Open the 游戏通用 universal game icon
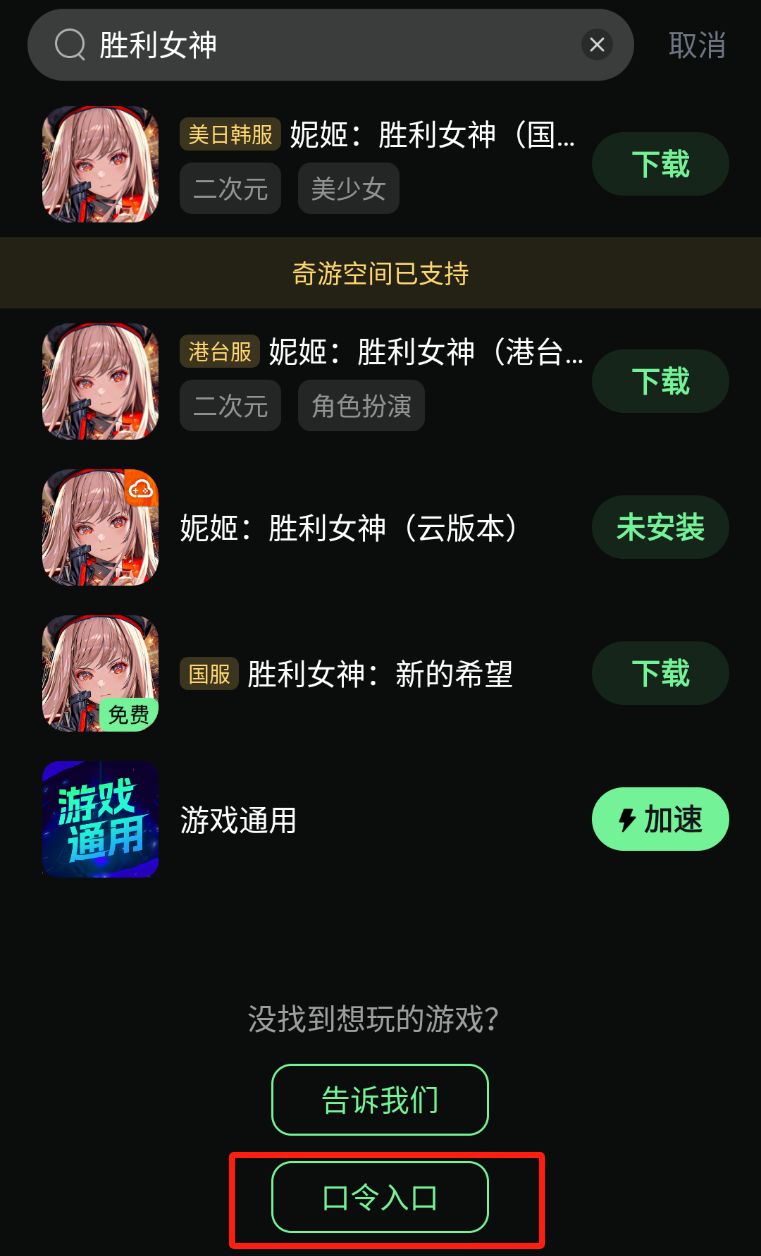The image size is (761, 1256). pyautogui.click(x=99, y=819)
